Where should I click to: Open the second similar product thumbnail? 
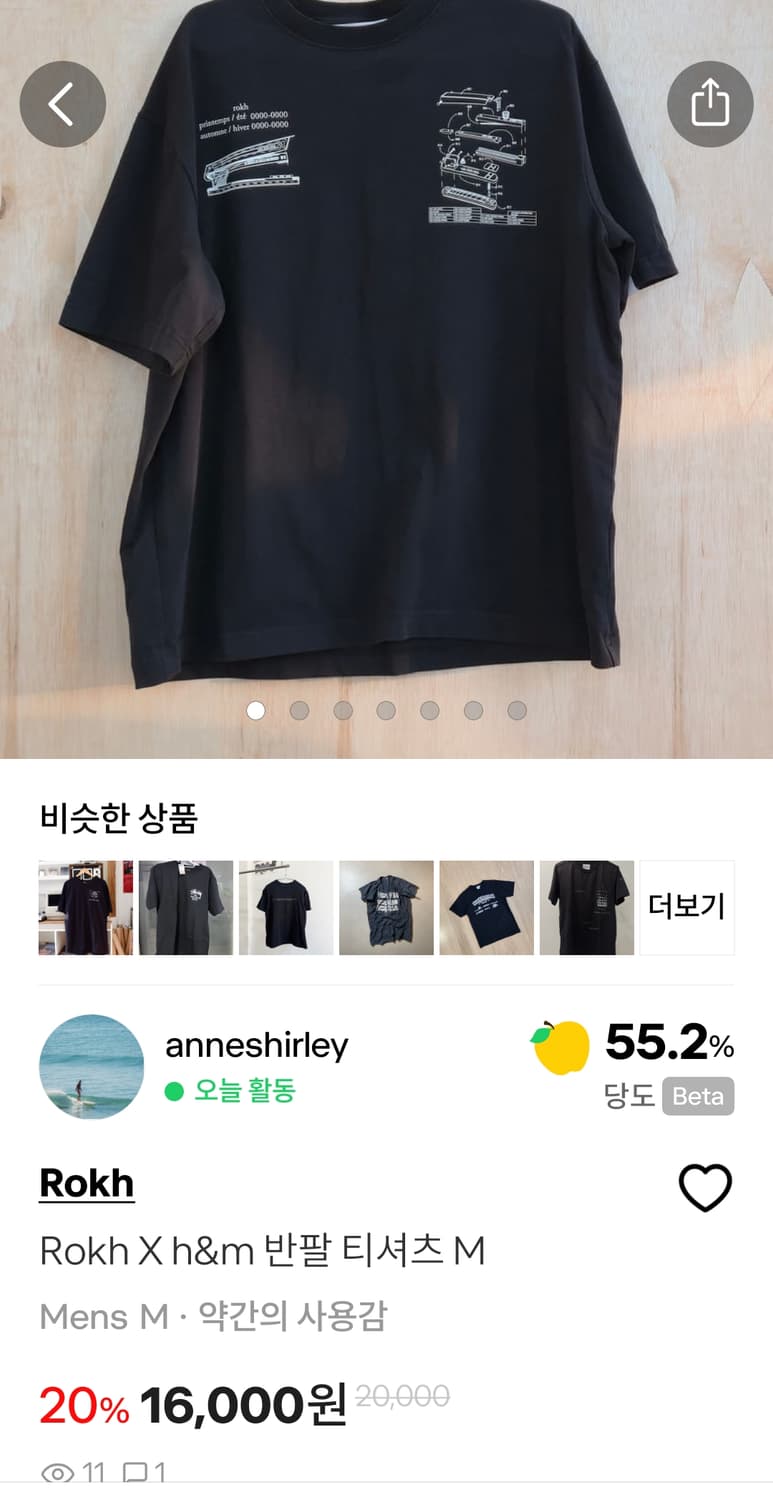[x=186, y=907]
